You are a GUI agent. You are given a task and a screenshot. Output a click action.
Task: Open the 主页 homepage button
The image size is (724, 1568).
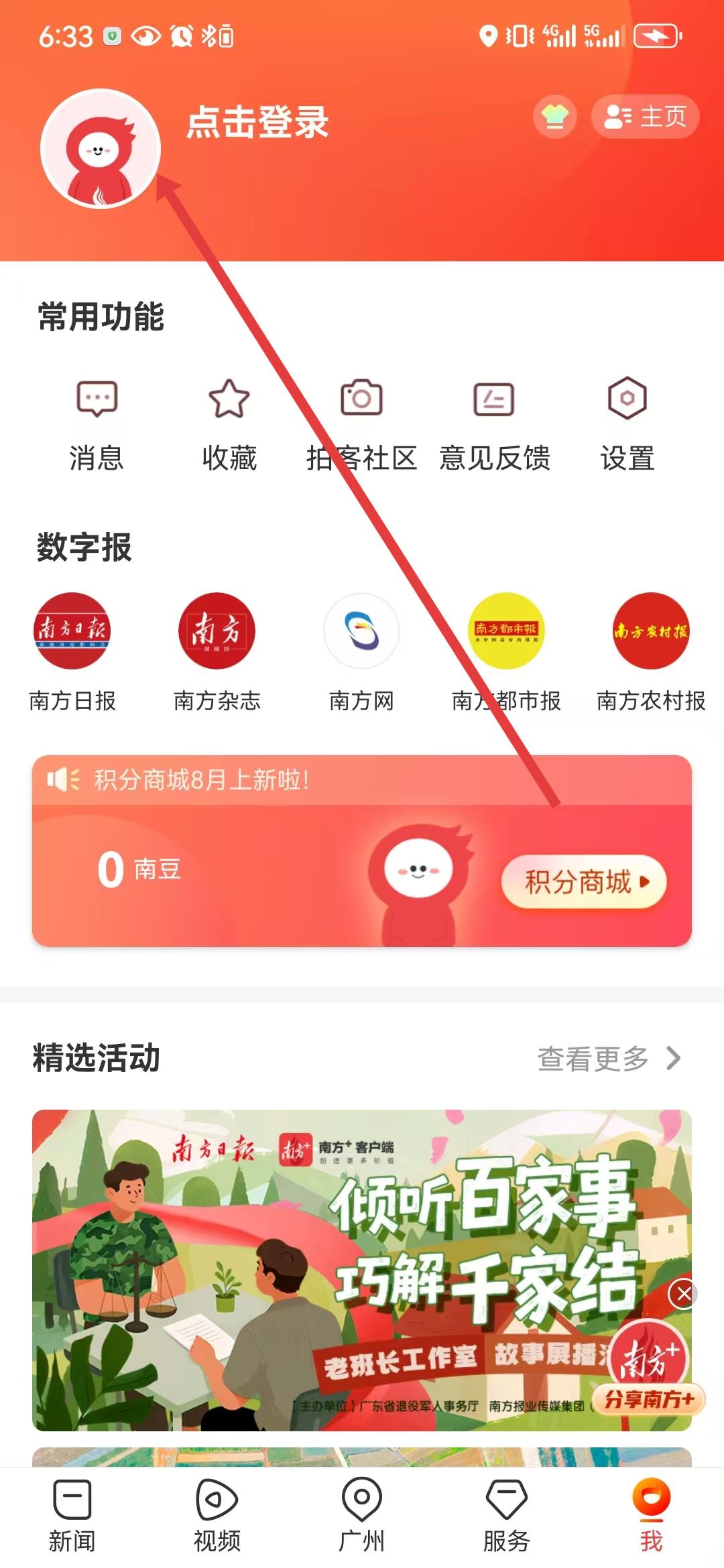coord(645,117)
